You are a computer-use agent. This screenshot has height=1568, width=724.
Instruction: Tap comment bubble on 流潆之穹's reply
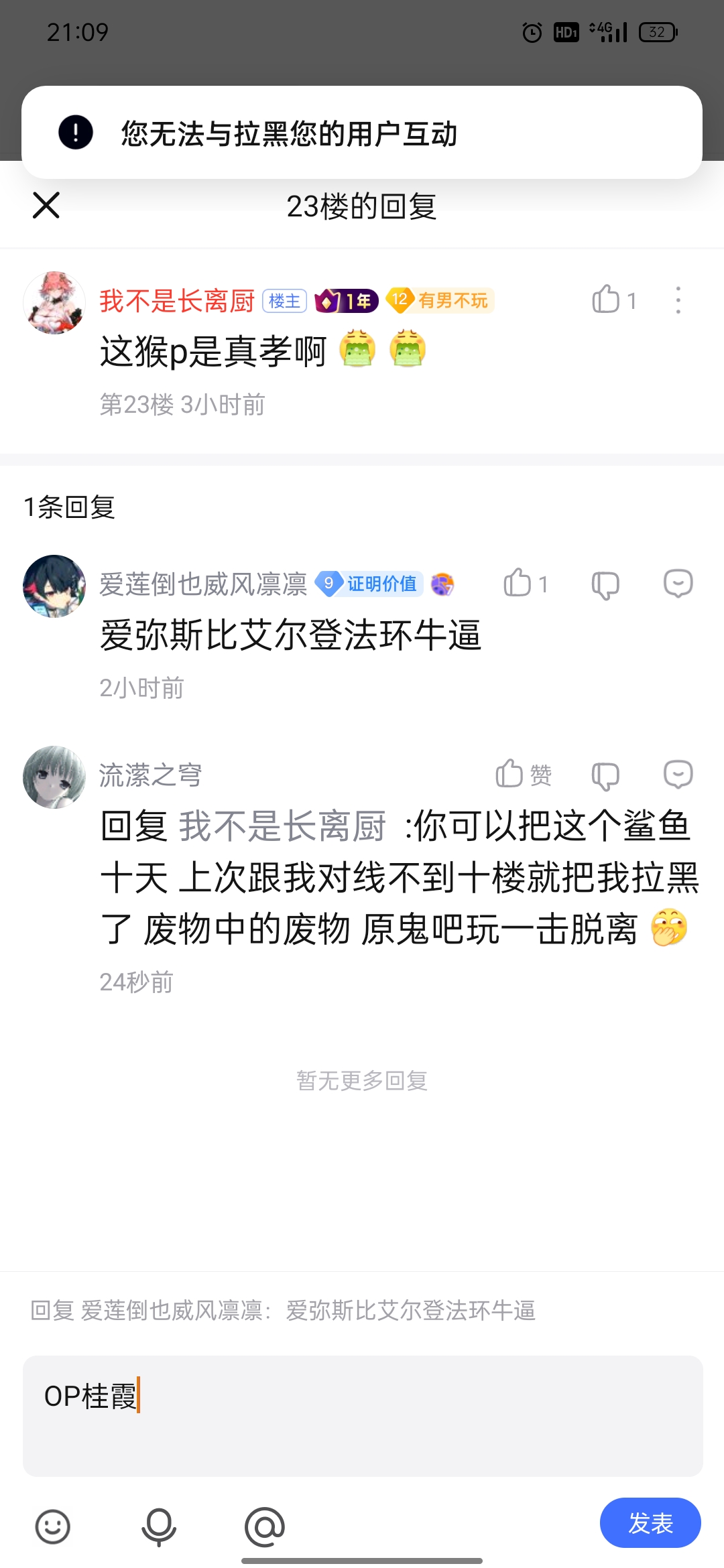[678, 775]
